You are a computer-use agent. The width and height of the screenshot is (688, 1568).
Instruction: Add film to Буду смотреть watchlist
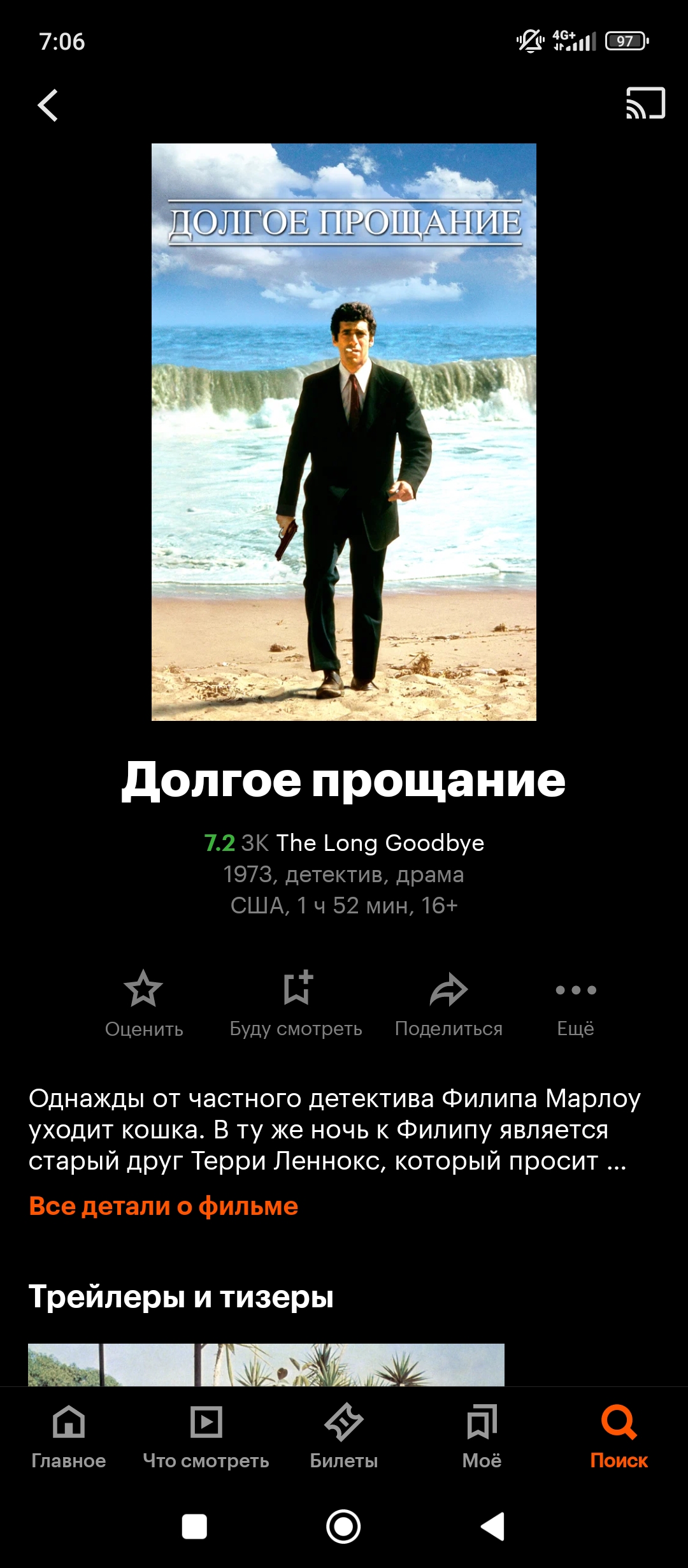pos(296,1003)
